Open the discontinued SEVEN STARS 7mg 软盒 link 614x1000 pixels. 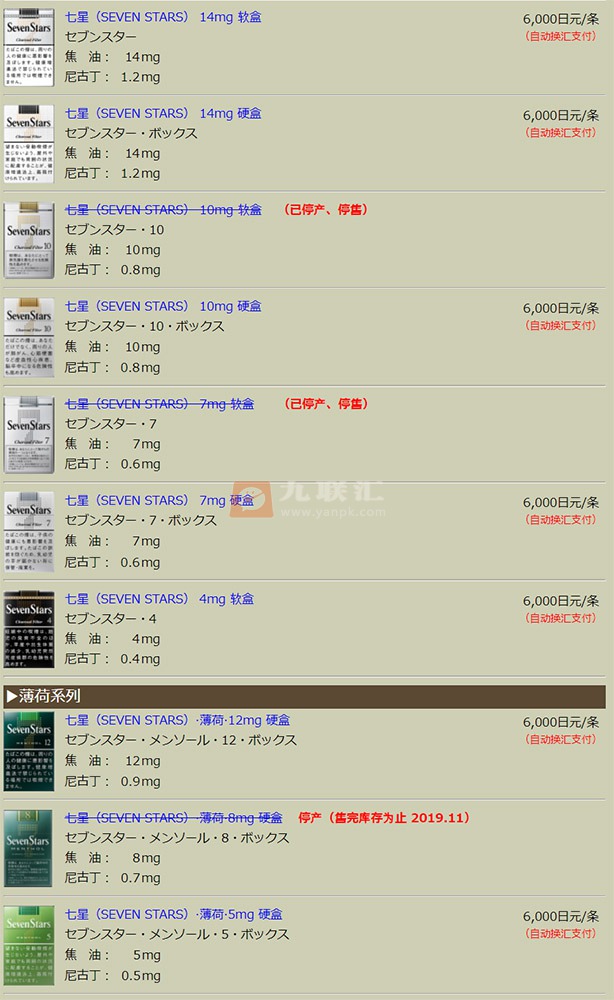tap(159, 404)
